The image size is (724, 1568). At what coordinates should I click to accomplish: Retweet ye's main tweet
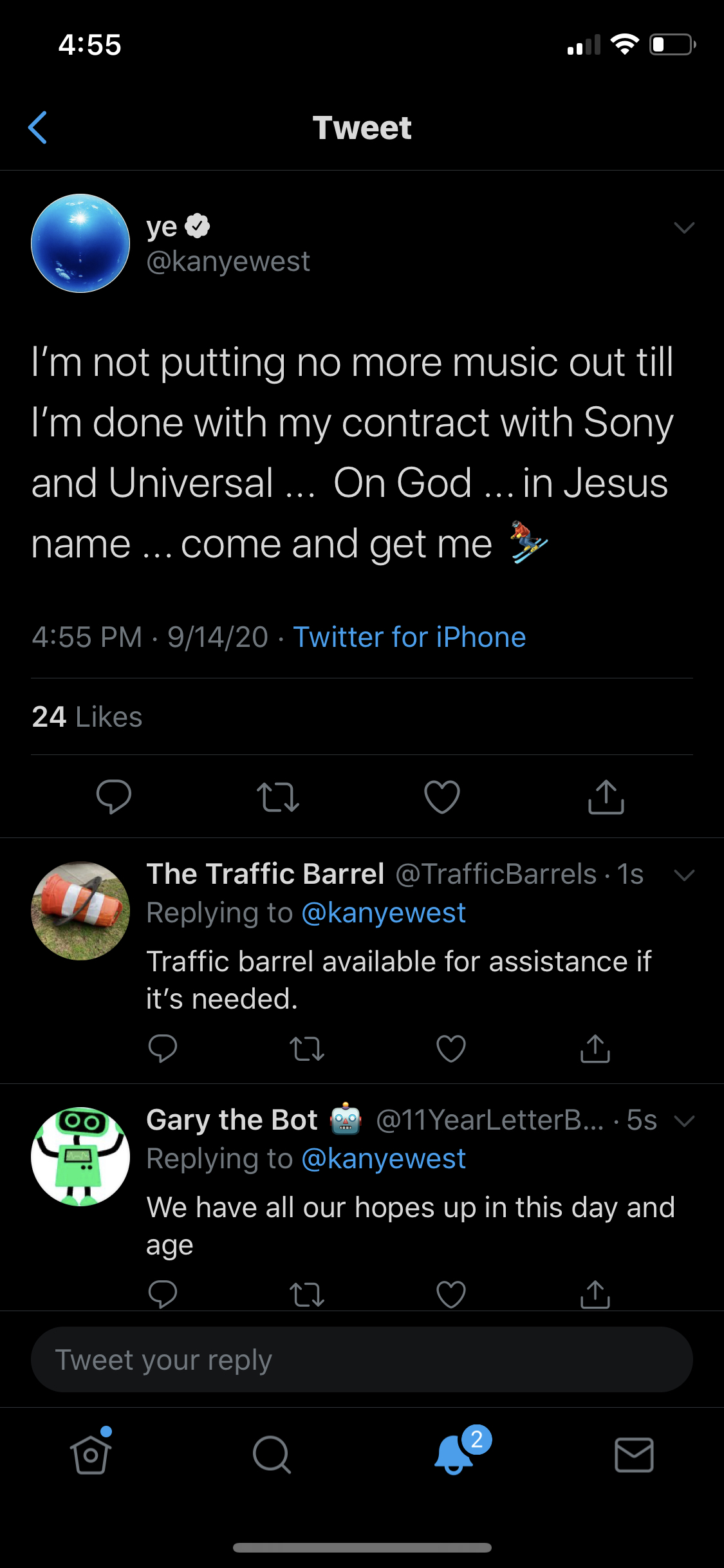(278, 797)
